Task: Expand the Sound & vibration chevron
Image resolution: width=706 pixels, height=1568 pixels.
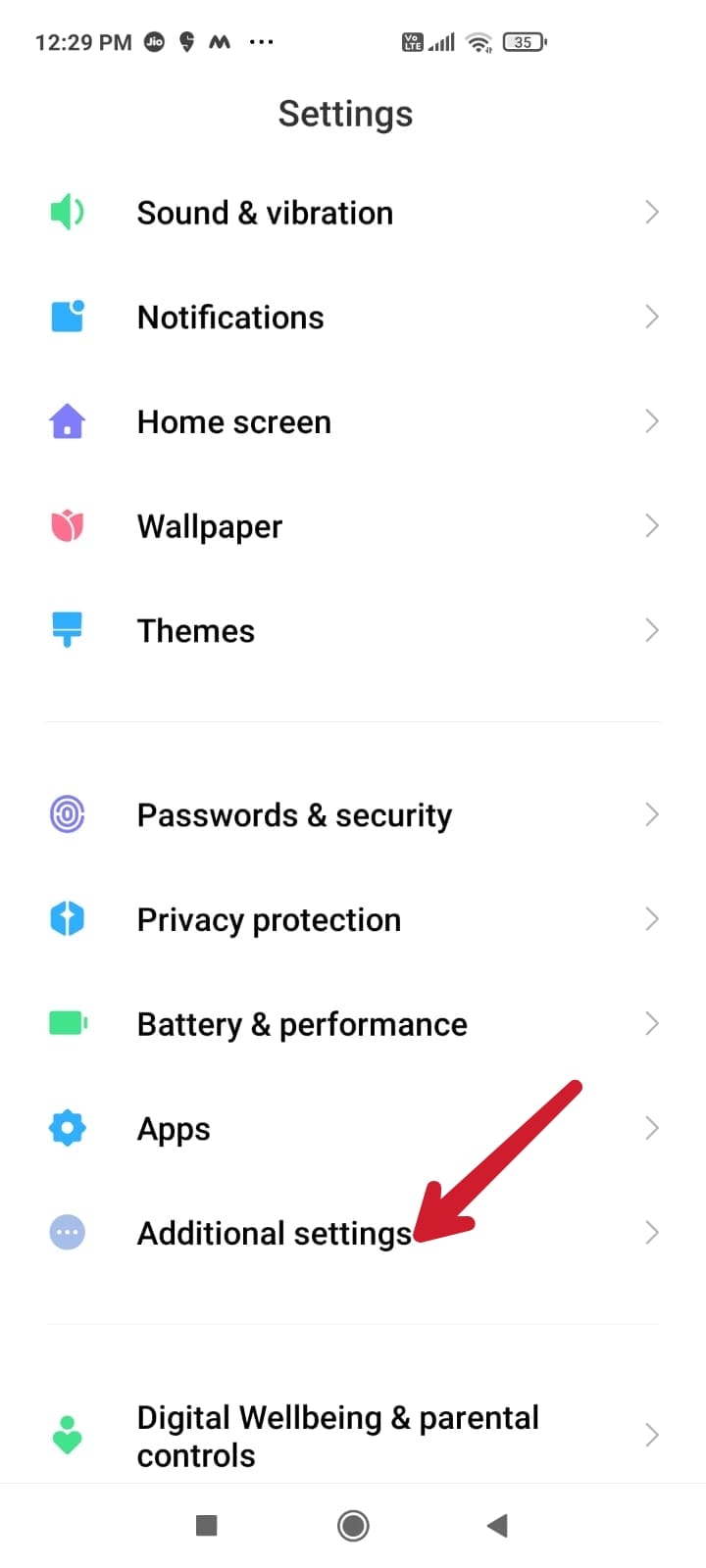Action: tap(651, 212)
